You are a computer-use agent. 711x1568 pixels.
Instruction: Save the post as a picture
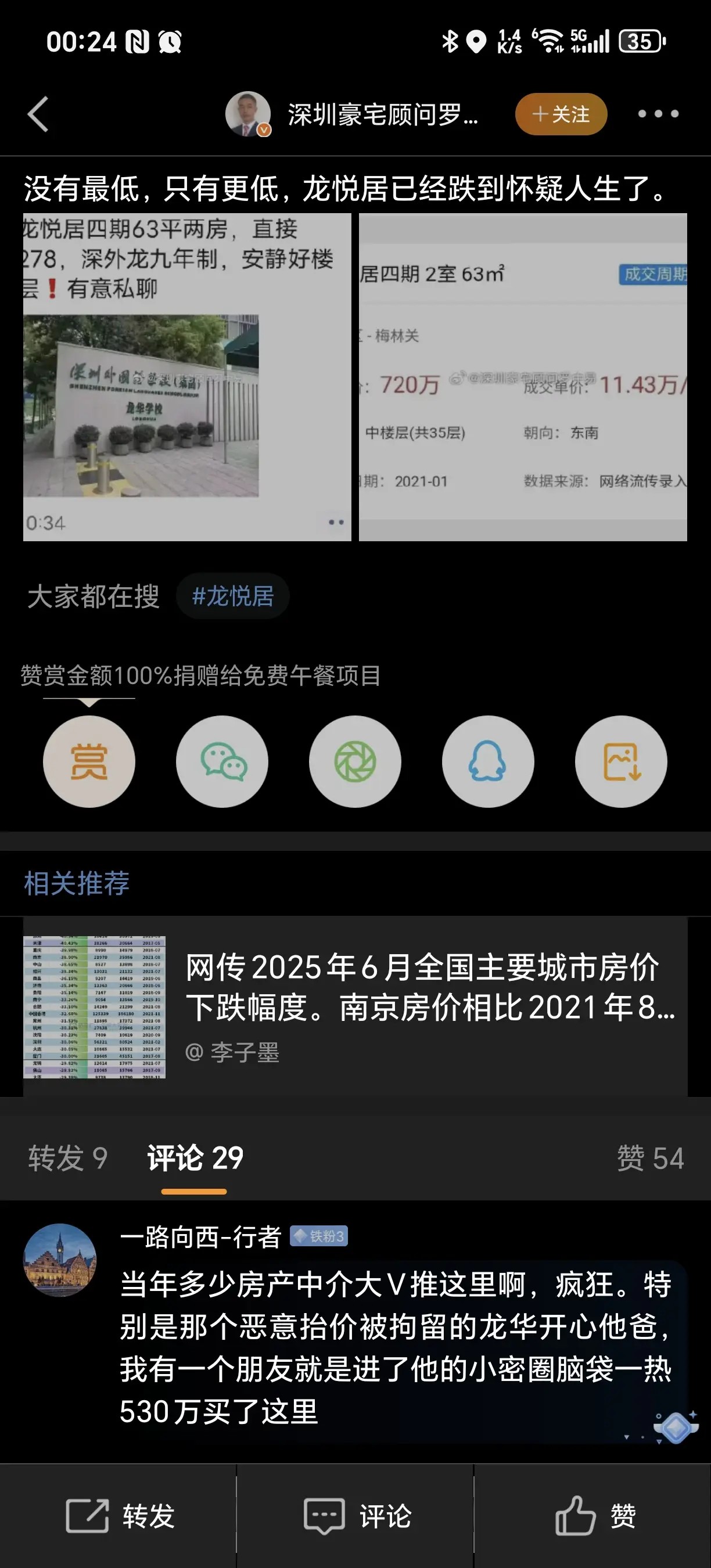click(x=621, y=761)
